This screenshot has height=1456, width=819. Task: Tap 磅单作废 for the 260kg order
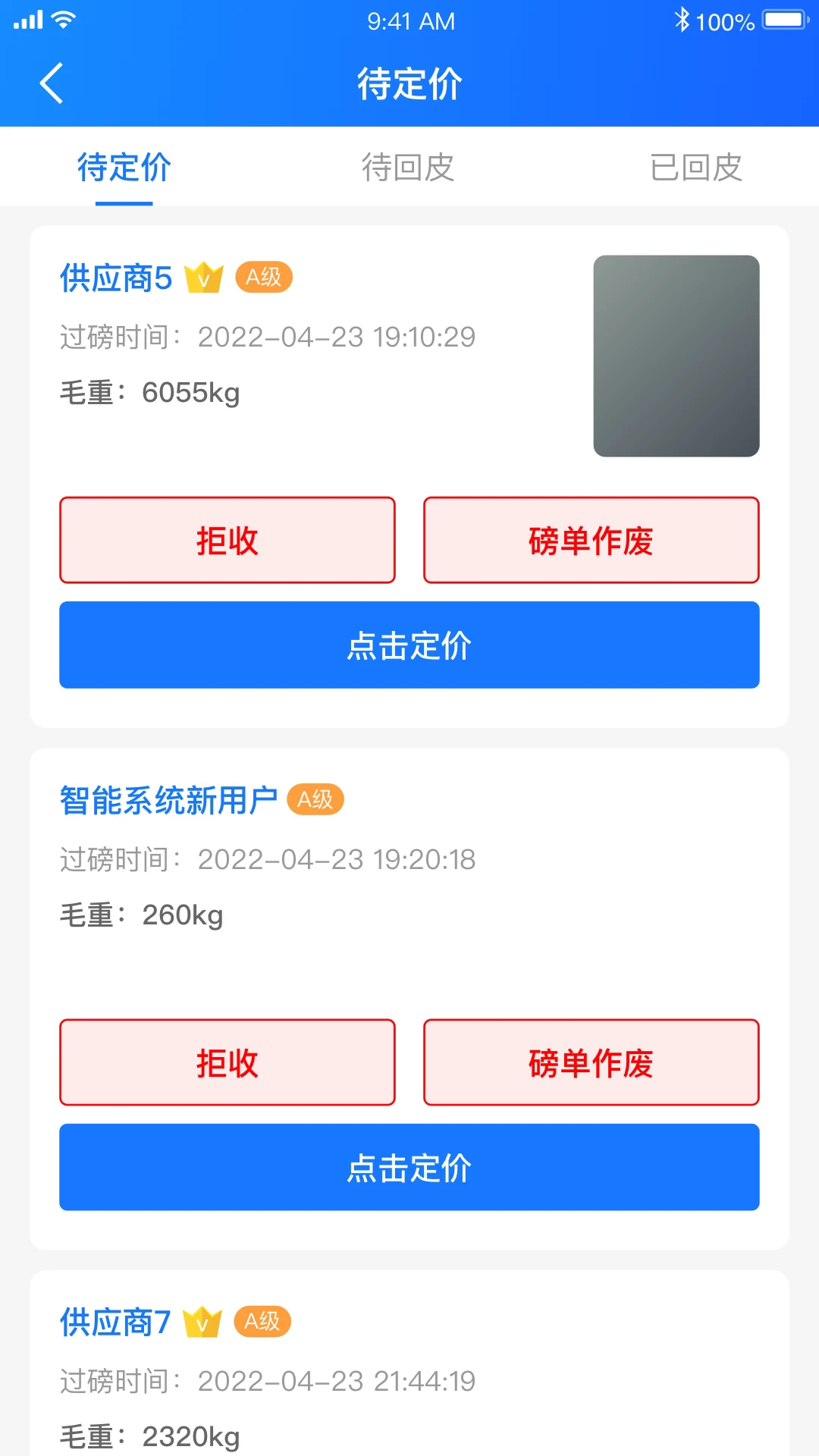[x=591, y=1062]
